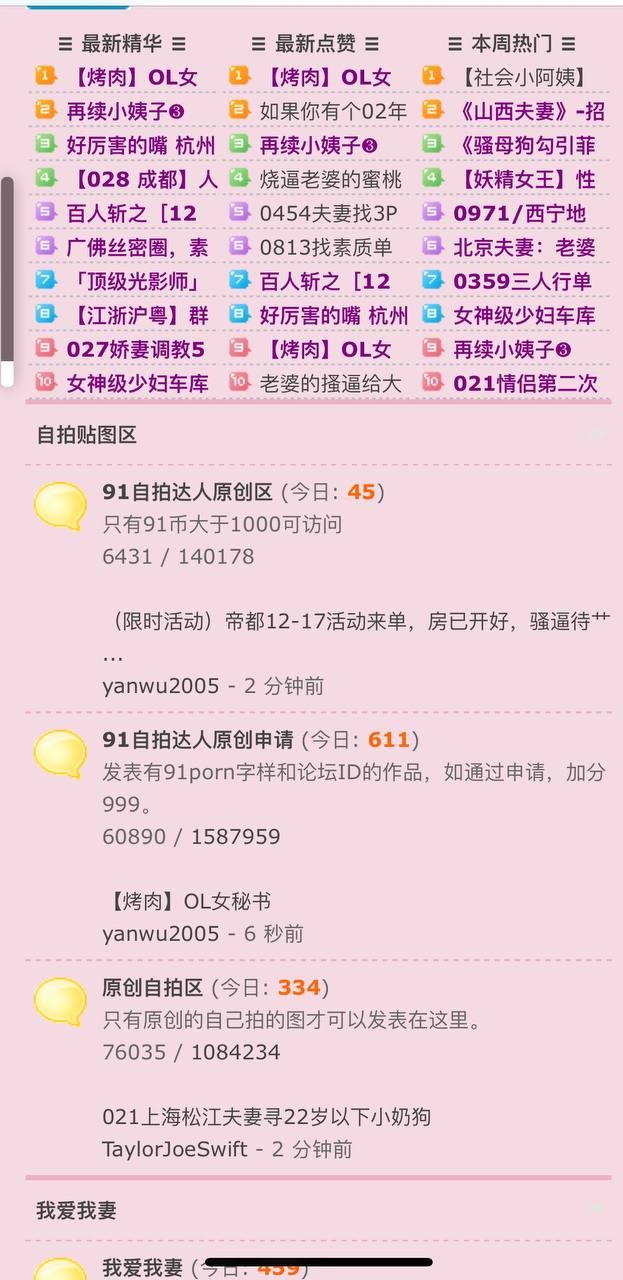The height and width of the screenshot is (1280, 623).
Task: Open the 021上海松江 latest post
Action: 266,1117
